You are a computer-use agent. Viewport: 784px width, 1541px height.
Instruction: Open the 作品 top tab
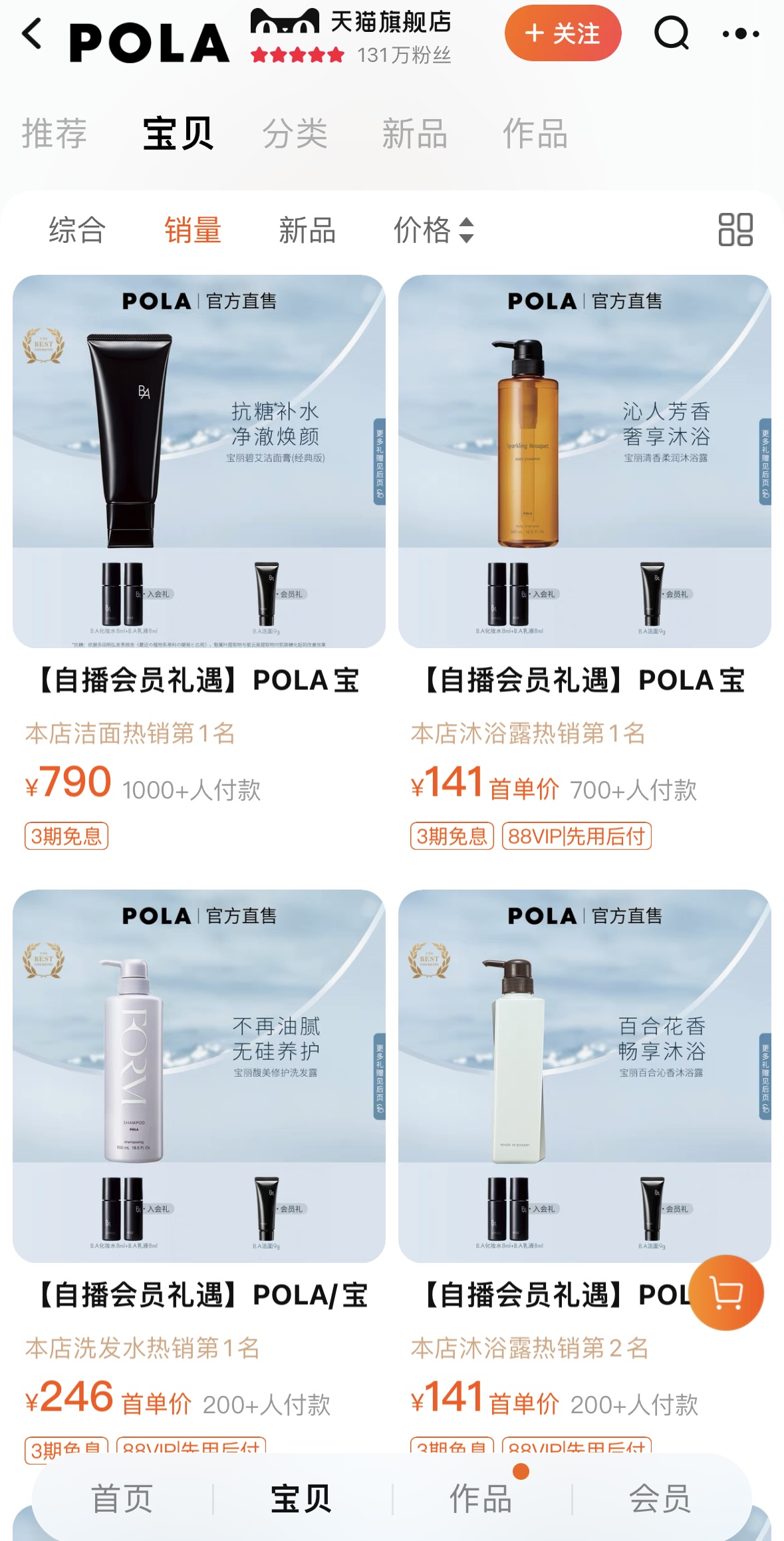[x=535, y=133]
